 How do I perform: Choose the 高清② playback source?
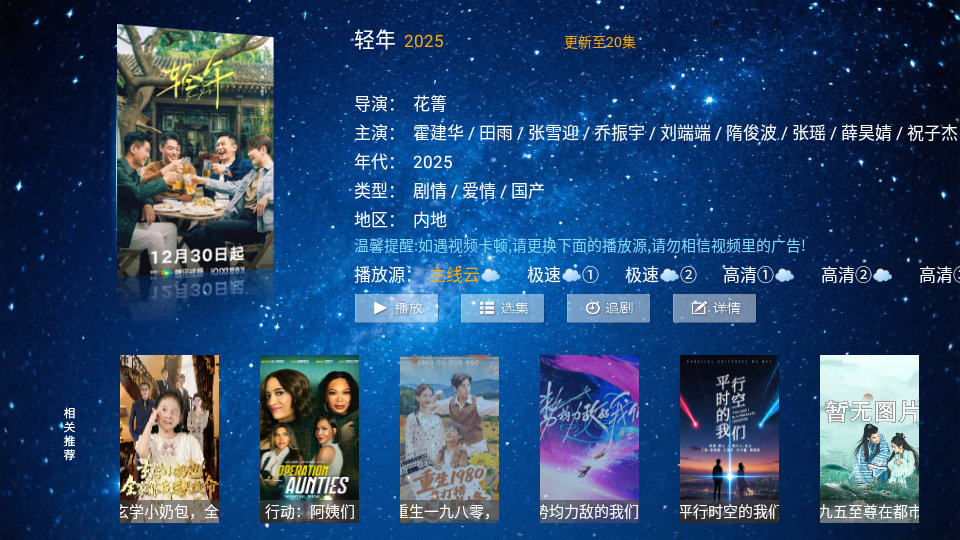(x=857, y=275)
